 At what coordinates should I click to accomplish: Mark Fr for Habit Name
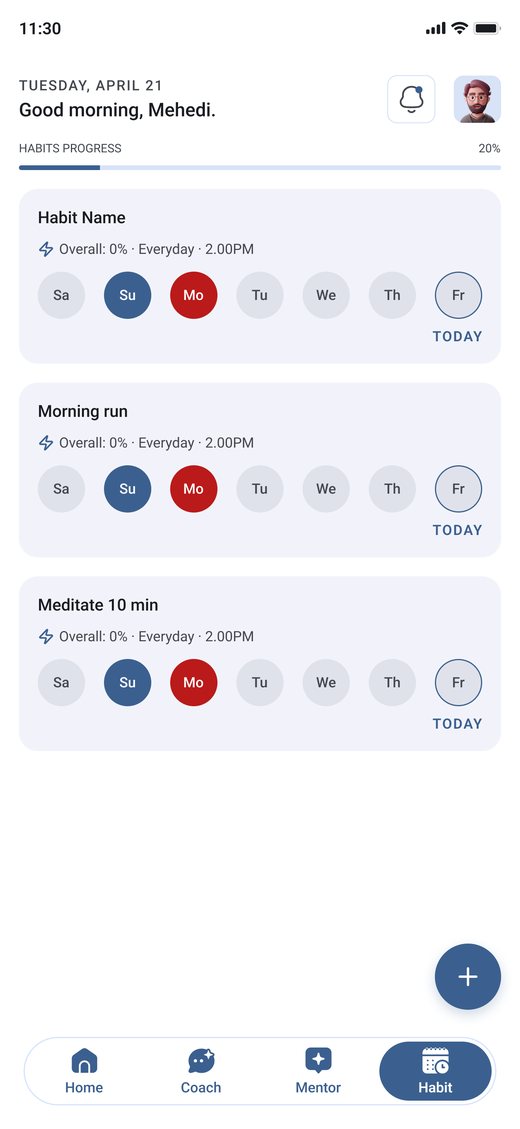pos(459,295)
